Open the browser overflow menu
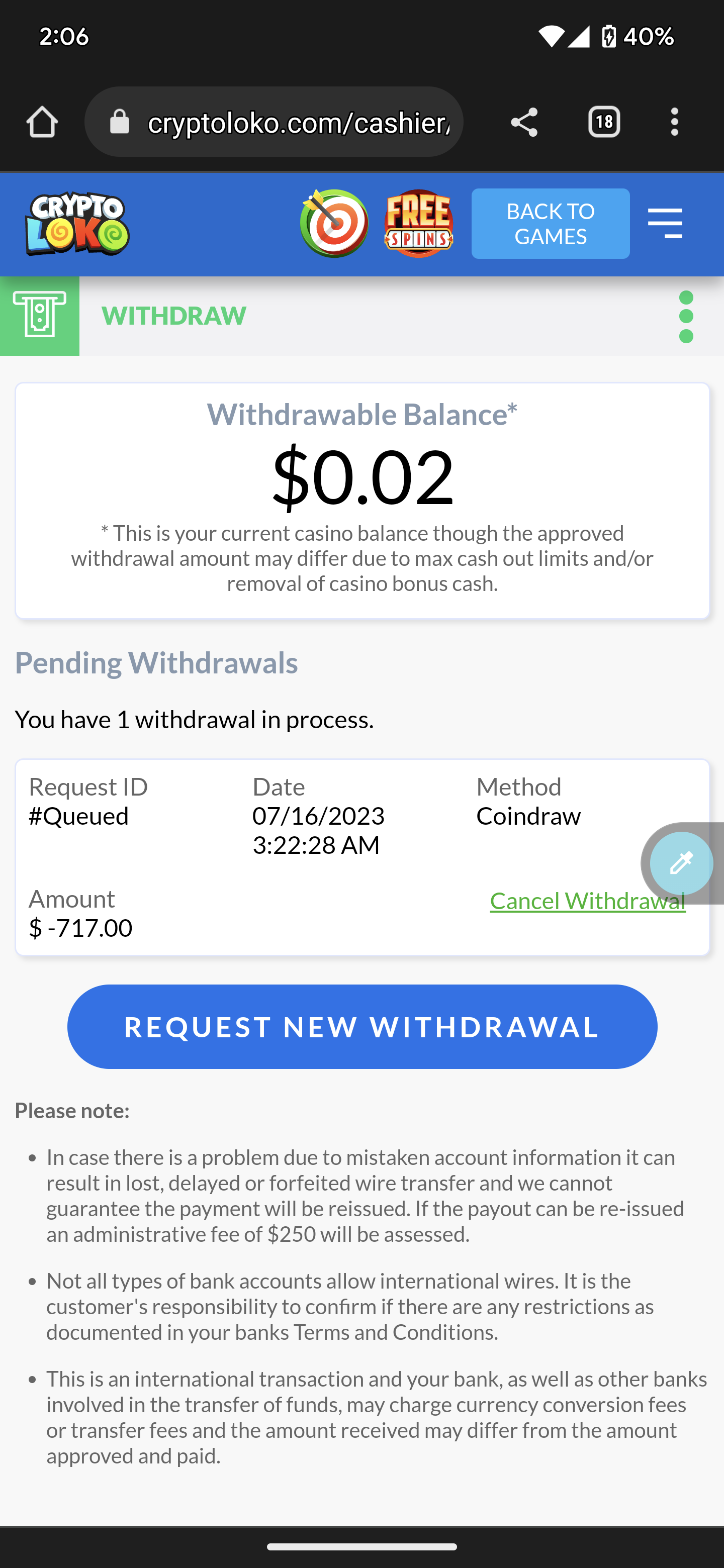724x1568 pixels. click(x=674, y=122)
